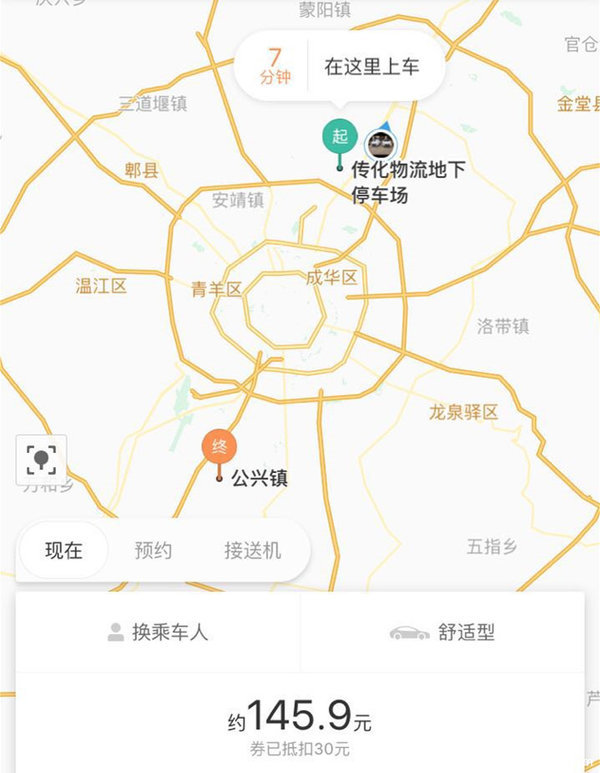
Task: Choose the 舒适型 car type
Action: coord(442,632)
